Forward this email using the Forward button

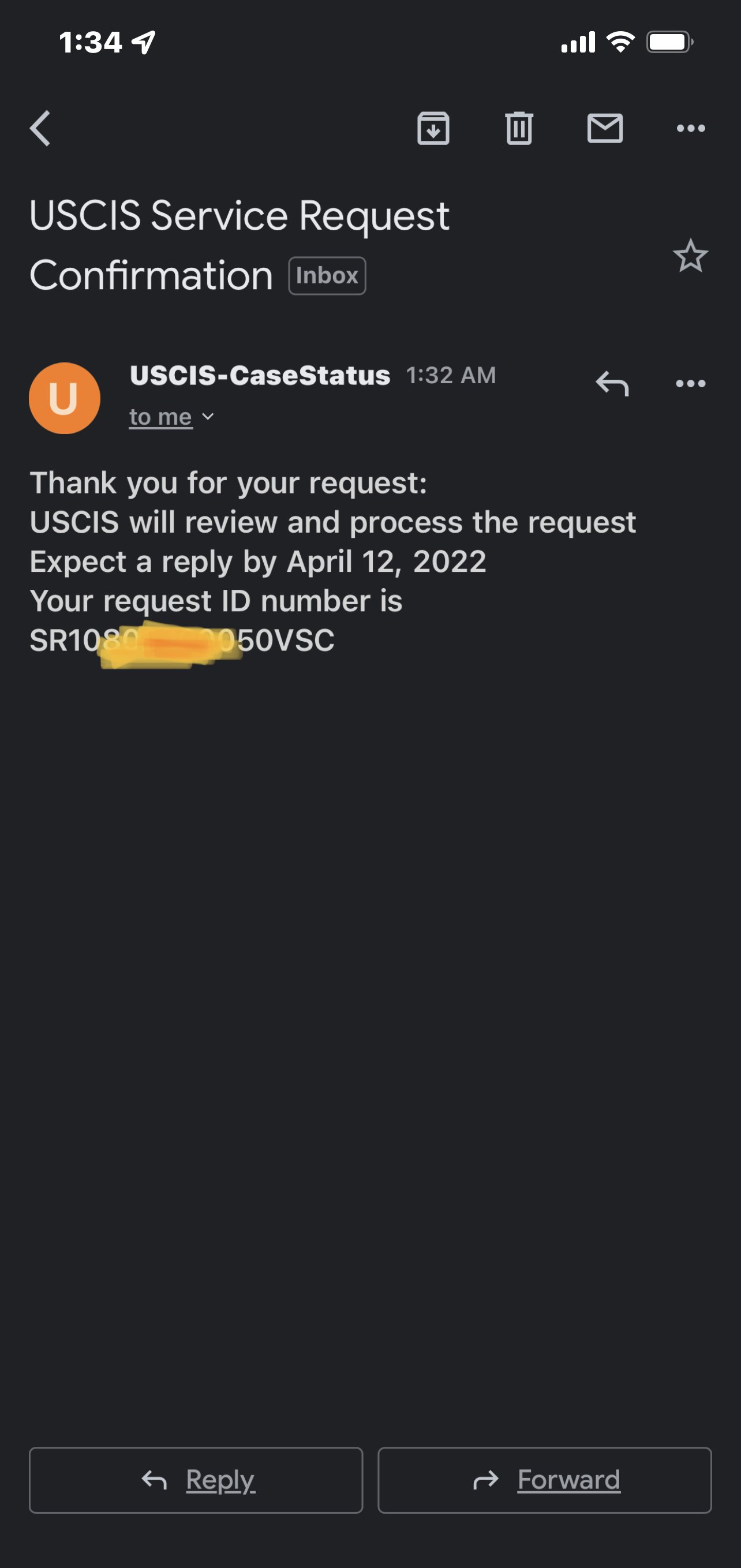tap(544, 1480)
